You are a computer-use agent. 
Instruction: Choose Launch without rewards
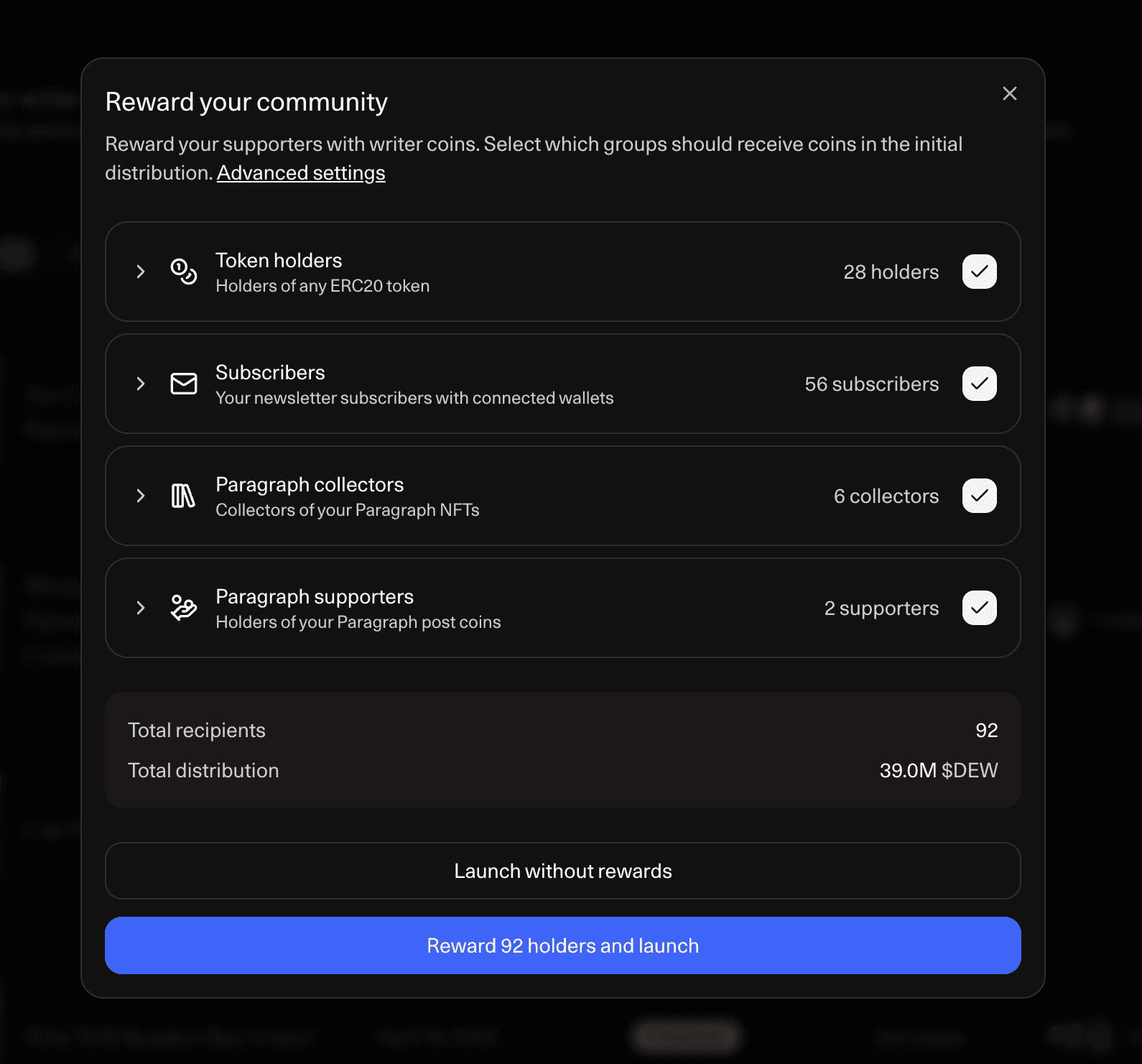(562, 871)
